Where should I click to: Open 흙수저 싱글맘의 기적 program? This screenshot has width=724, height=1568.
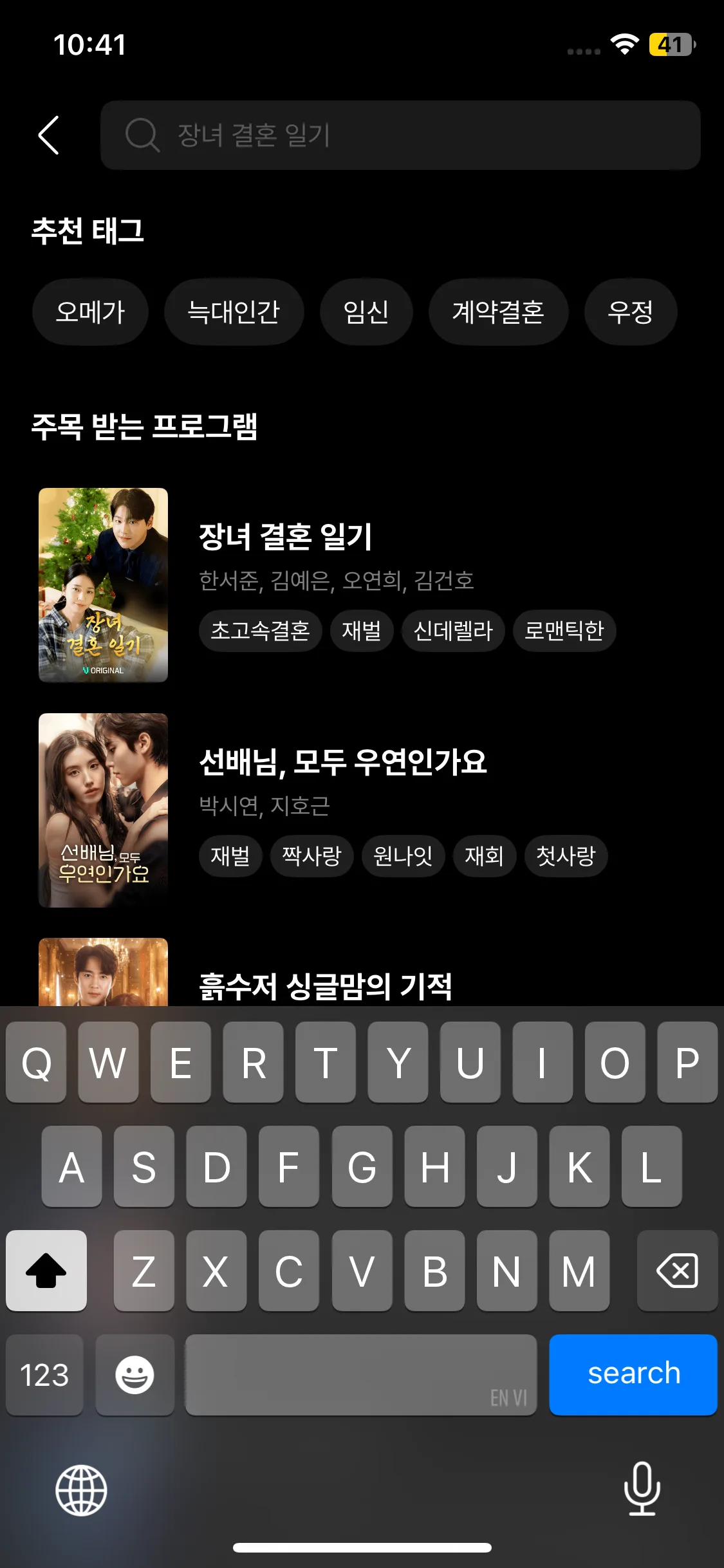(x=325, y=985)
